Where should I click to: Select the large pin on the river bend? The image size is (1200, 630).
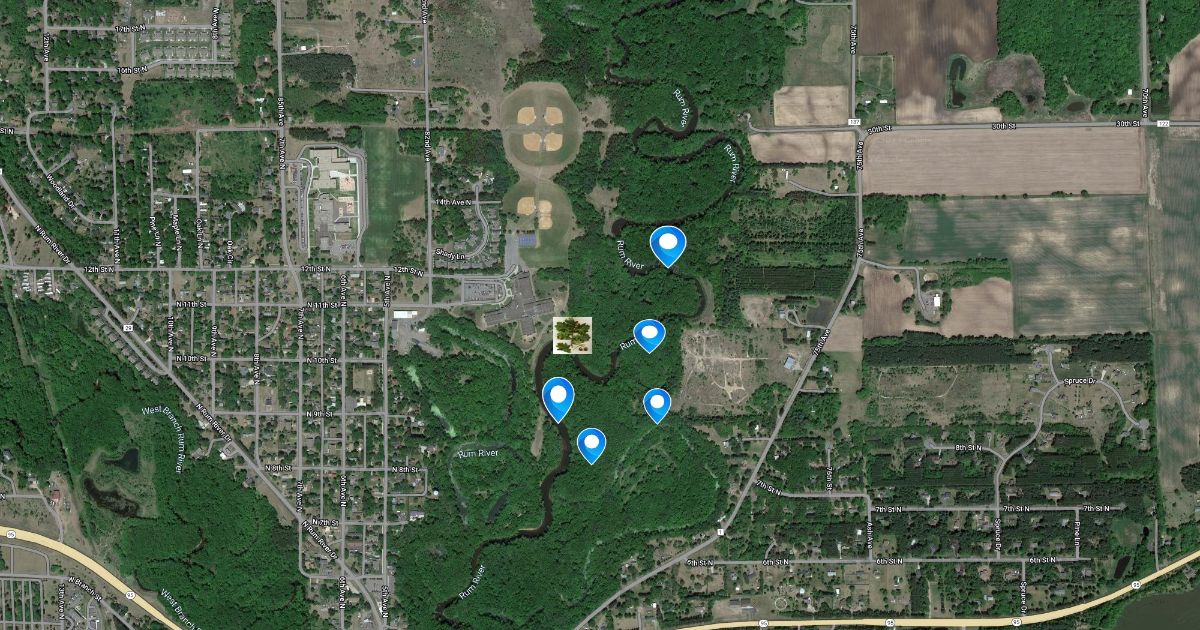coord(558,396)
